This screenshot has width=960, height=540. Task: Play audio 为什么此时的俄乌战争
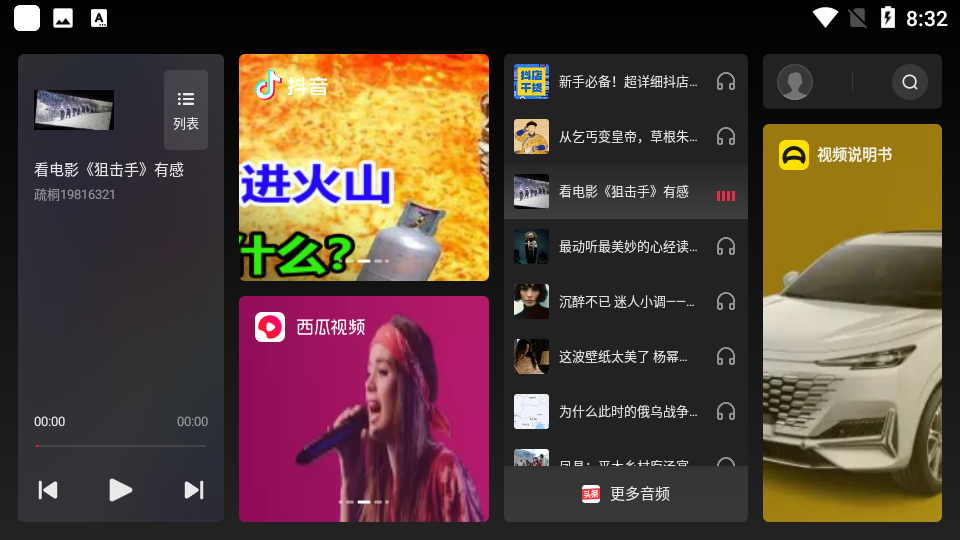click(x=626, y=412)
